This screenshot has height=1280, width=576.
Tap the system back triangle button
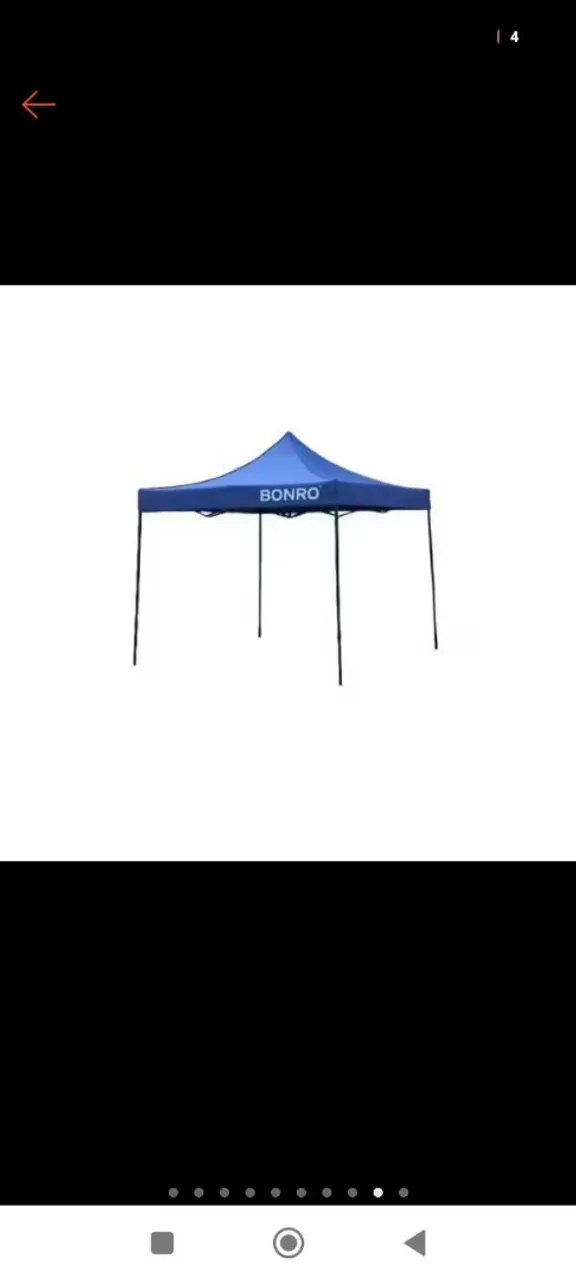[x=414, y=1243]
